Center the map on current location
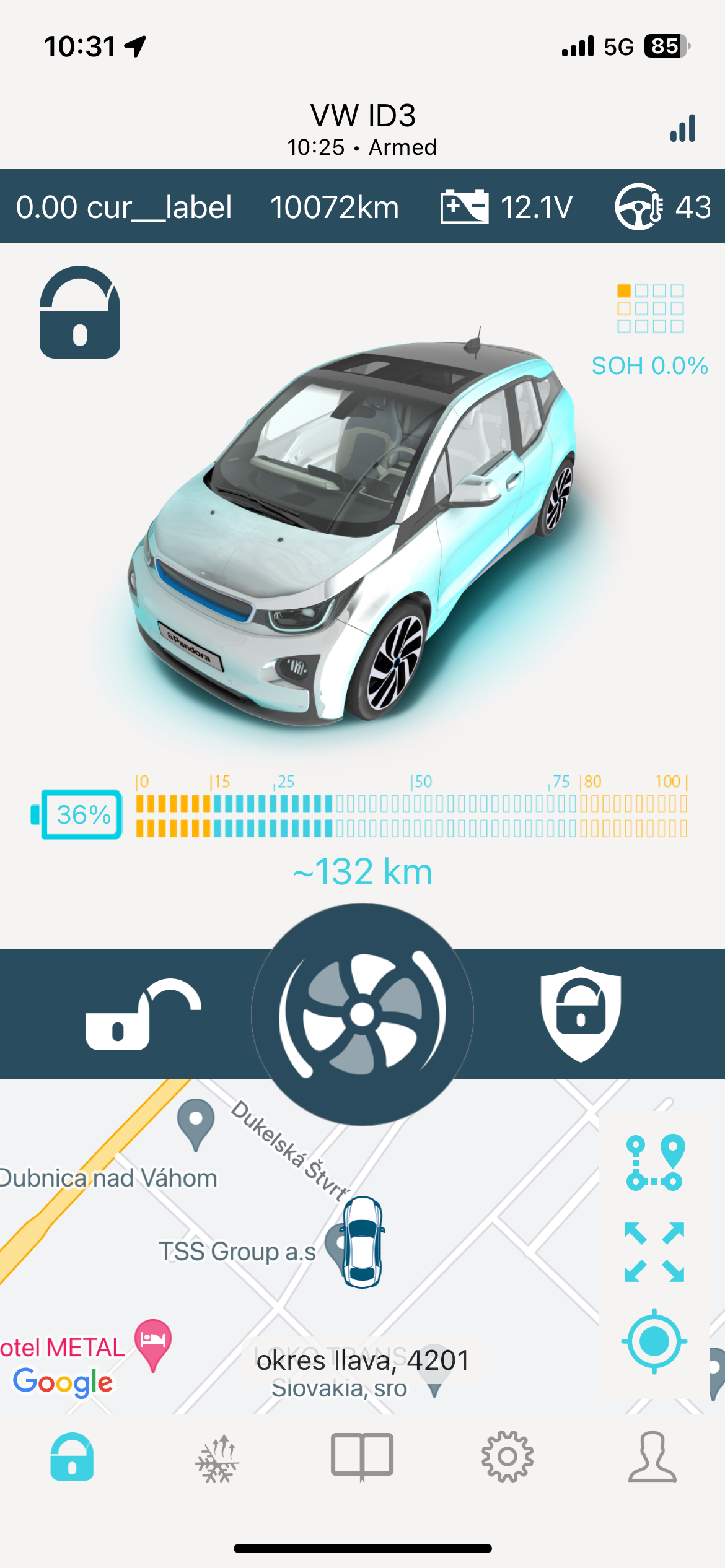Viewport: 725px width, 1568px height. pos(654,1342)
